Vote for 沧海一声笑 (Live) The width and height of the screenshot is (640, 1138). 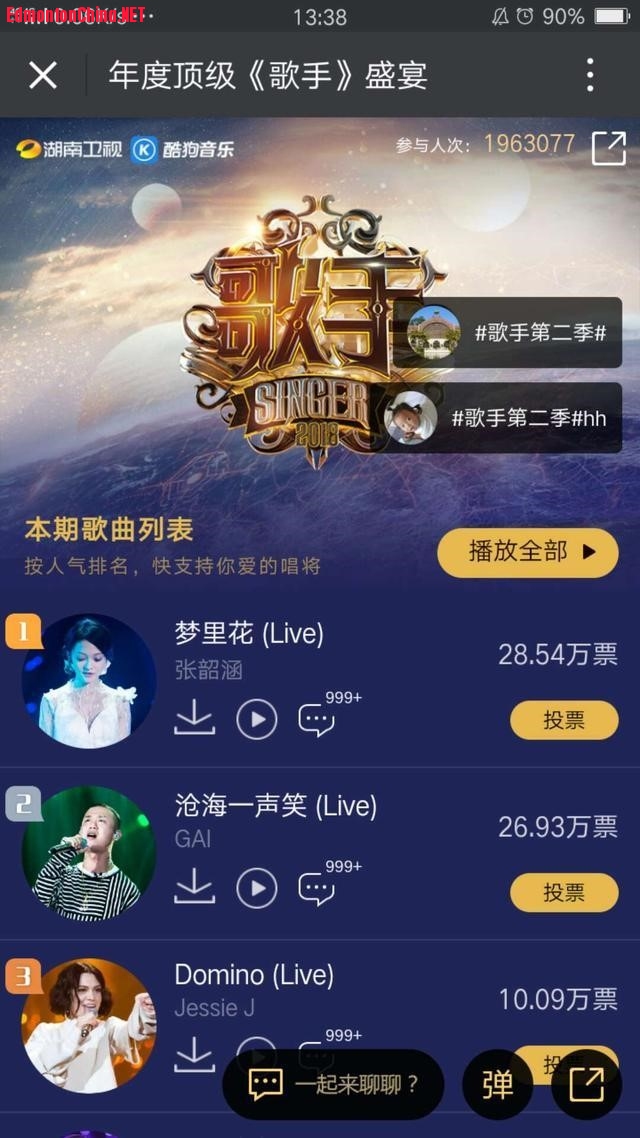(x=564, y=892)
